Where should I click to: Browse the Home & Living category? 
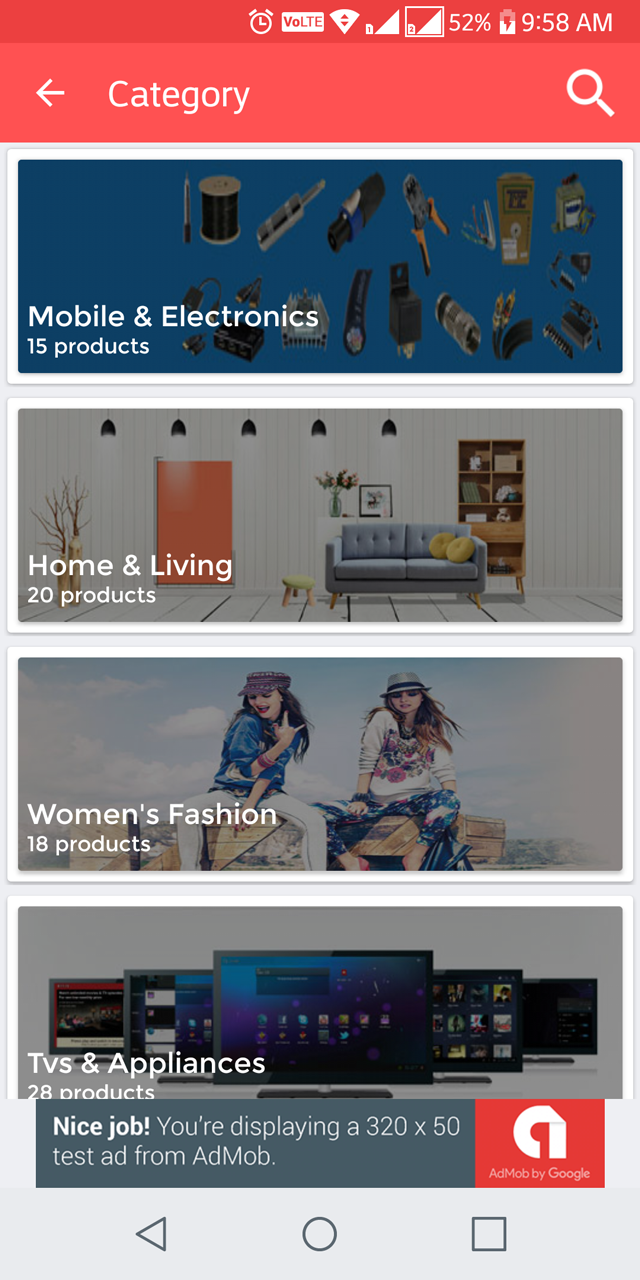pyautogui.click(x=320, y=515)
